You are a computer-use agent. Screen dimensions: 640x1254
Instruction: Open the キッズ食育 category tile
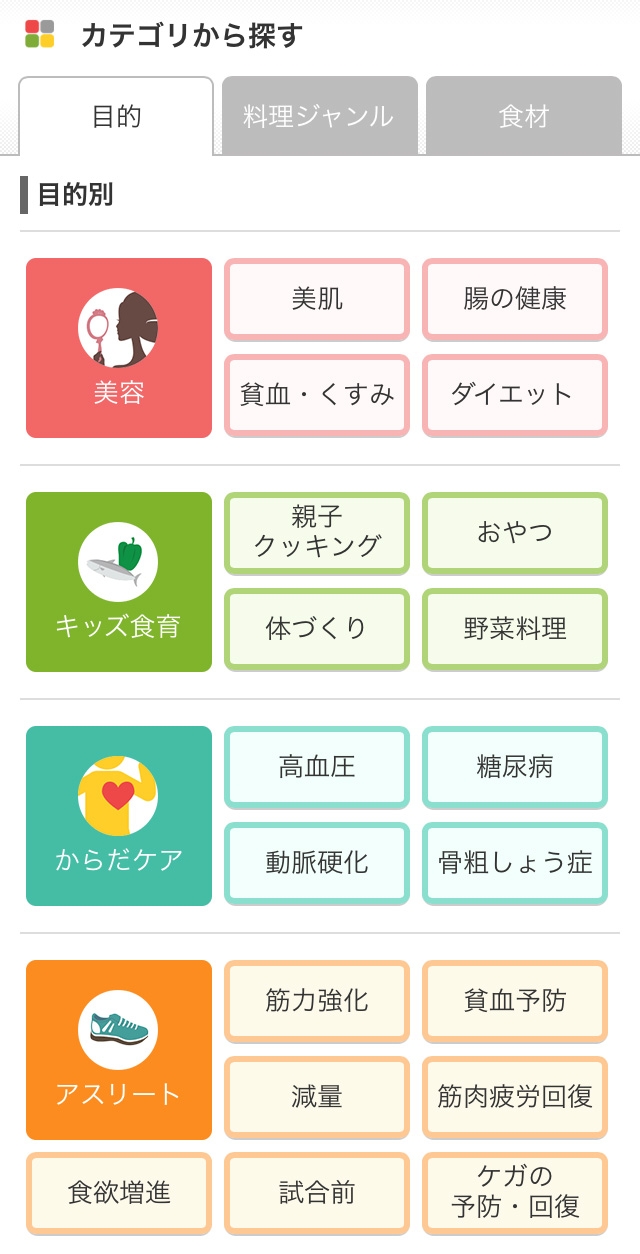[x=119, y=582]
